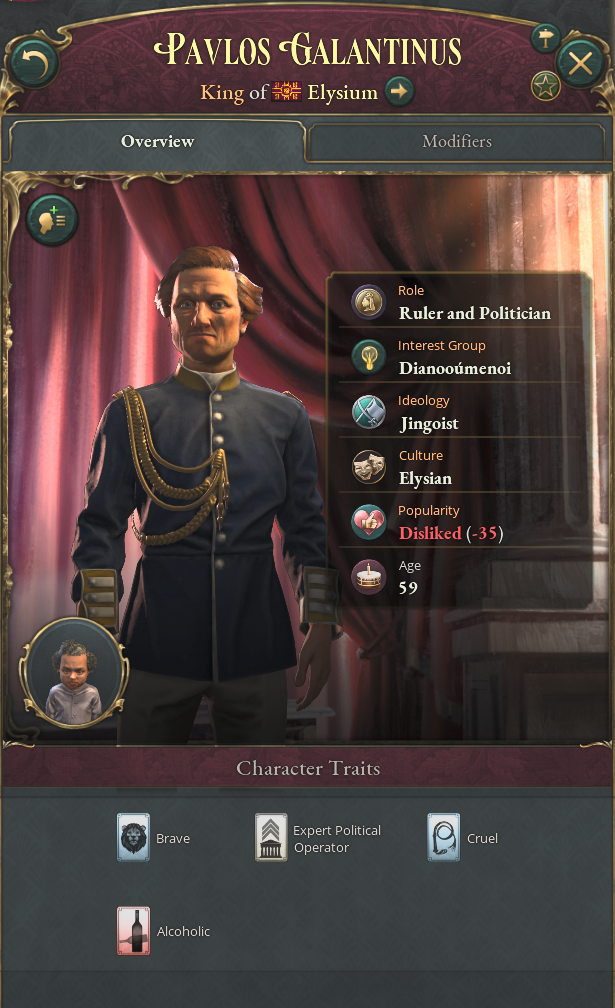Switch to the Modifiers tab
This screenshot has height=1008, width=615.
tap(456, 142)
